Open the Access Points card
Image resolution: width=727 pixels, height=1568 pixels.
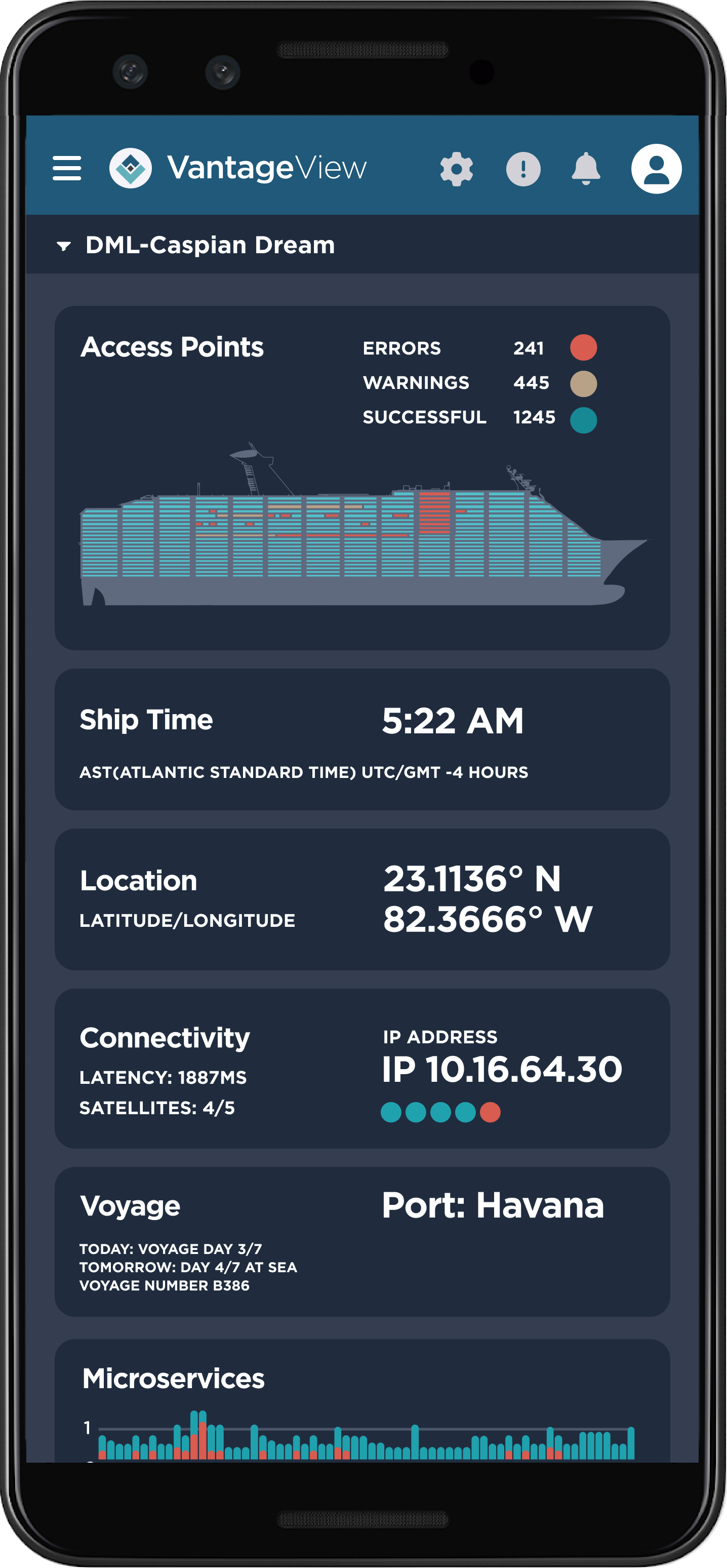[362, 478]
